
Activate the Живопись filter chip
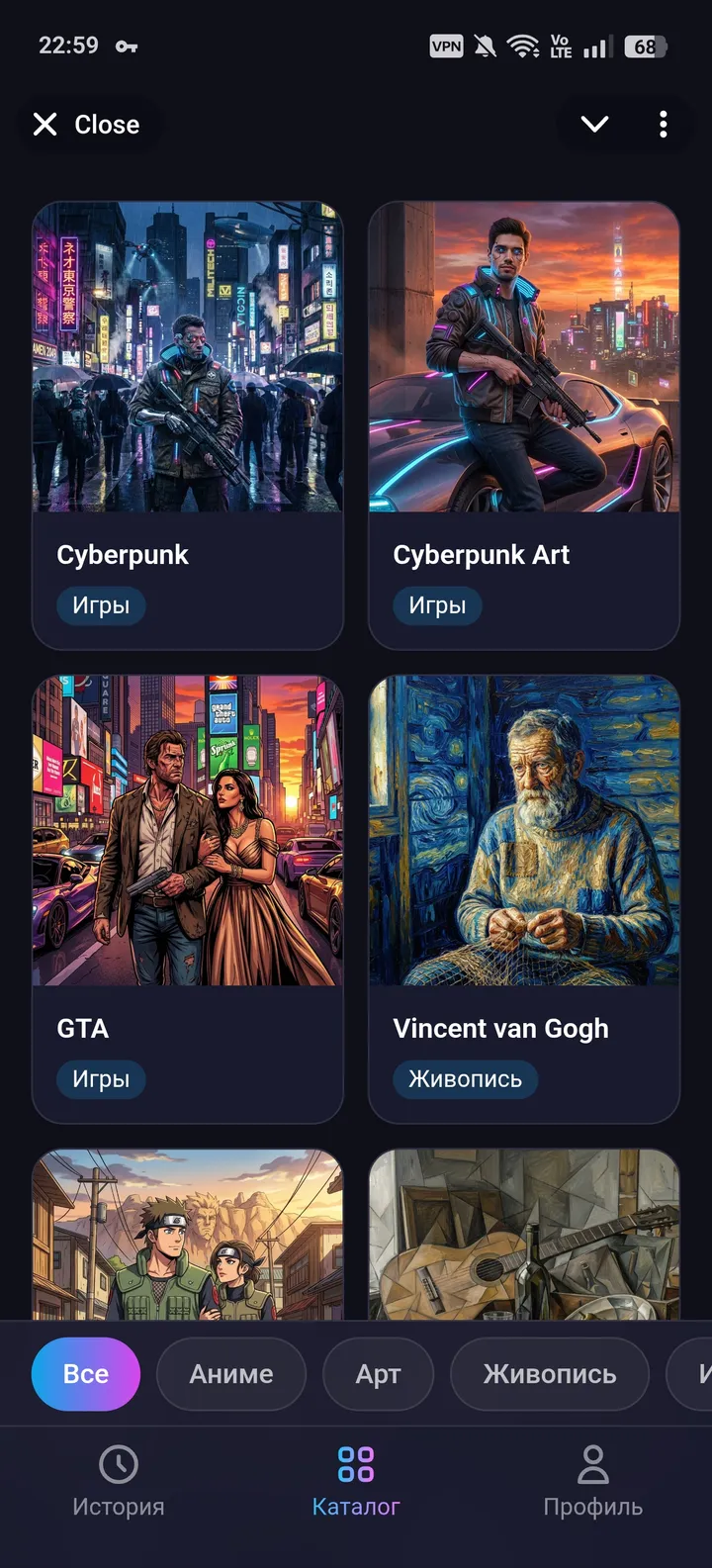tap(549, 1373)
